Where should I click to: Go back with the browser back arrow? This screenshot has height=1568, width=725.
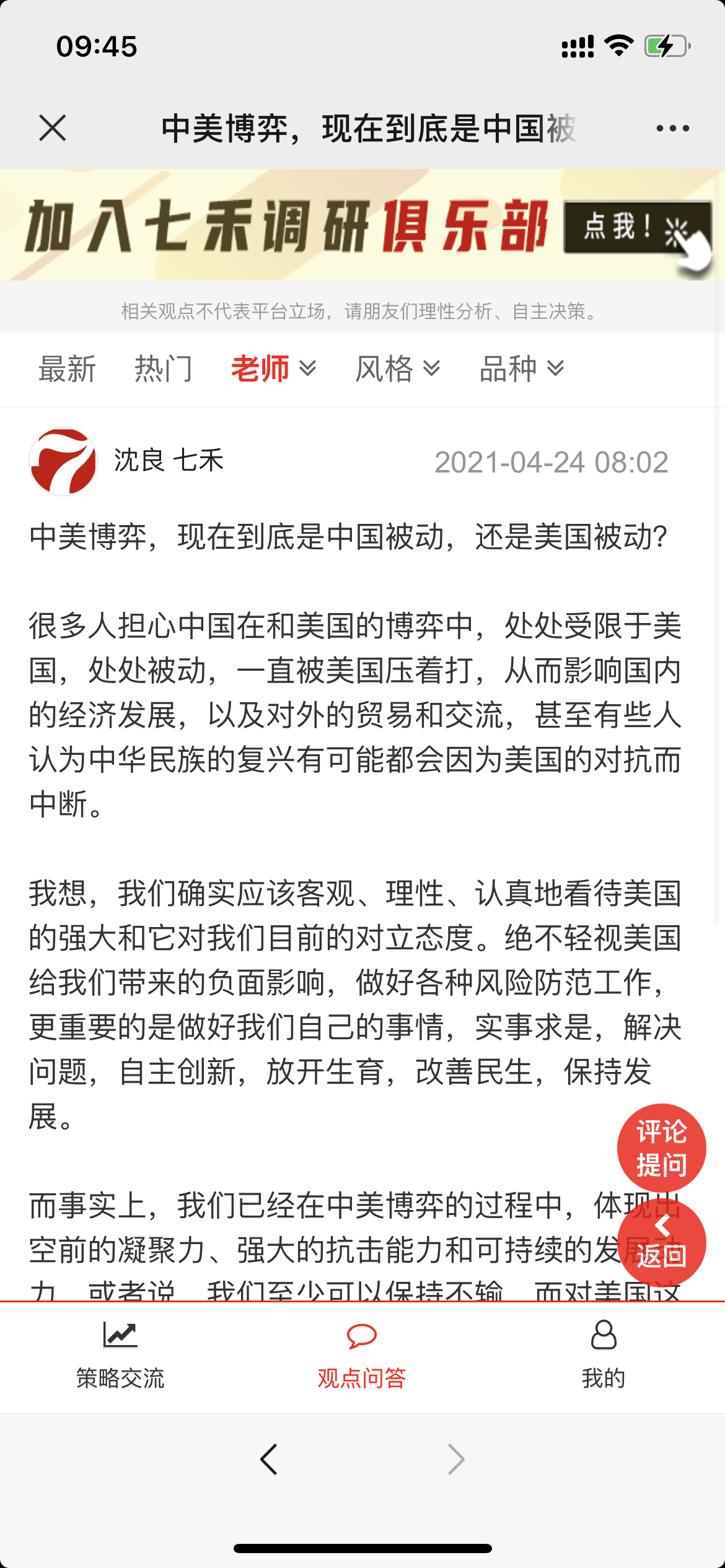tap(269, 1460)
